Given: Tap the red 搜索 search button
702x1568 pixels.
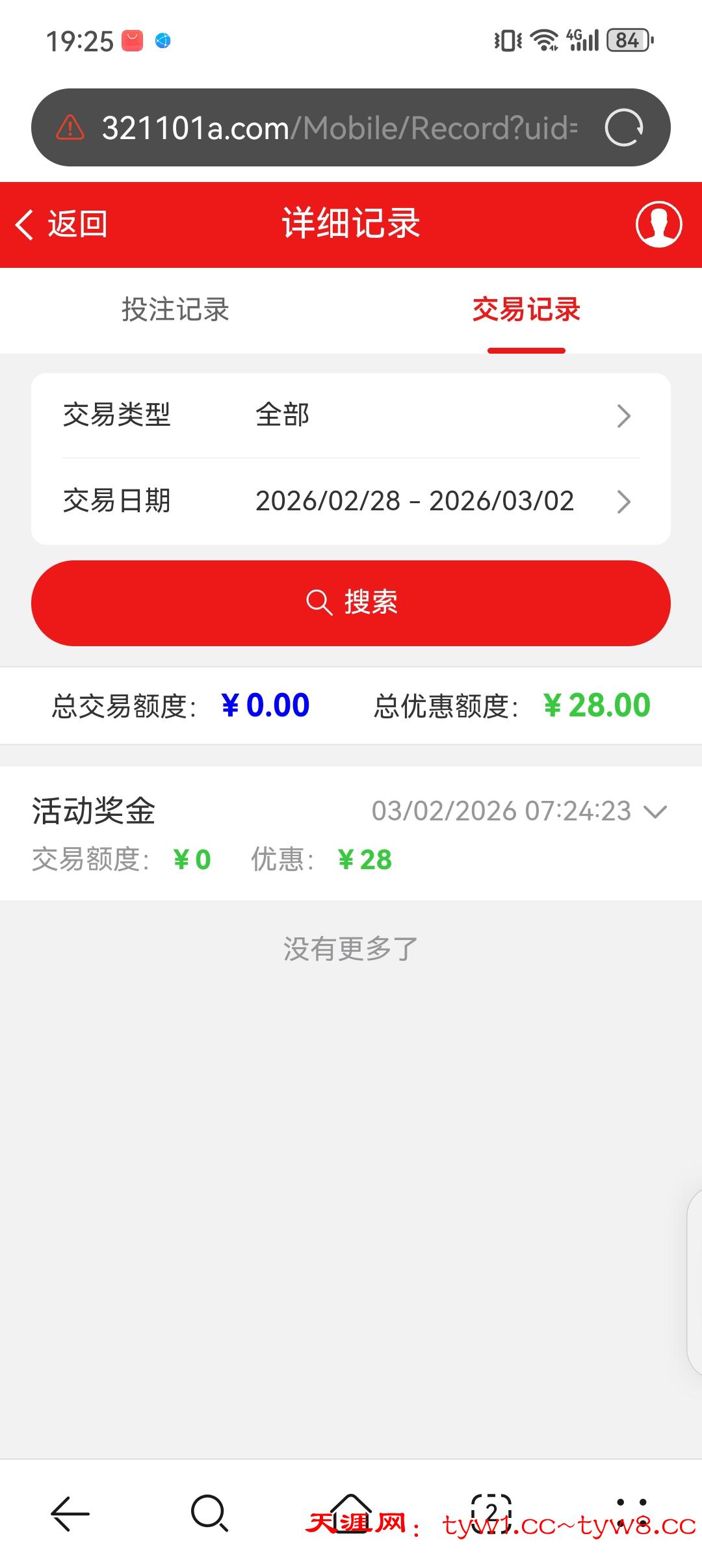Looking at the screenshot, I should (351, 603).
